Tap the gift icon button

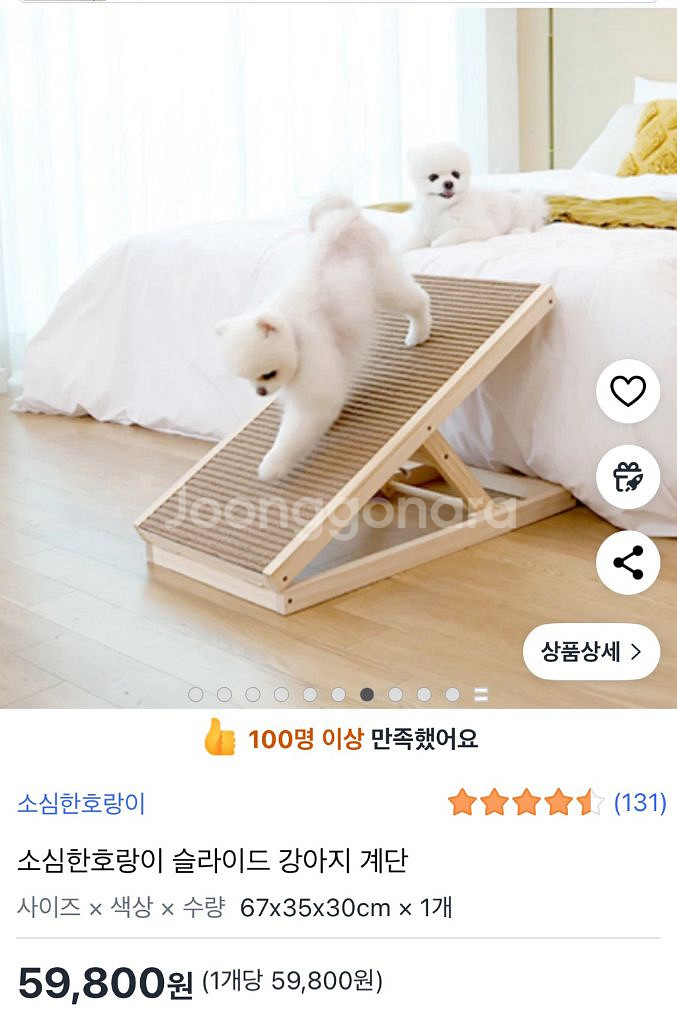point(628,477)
